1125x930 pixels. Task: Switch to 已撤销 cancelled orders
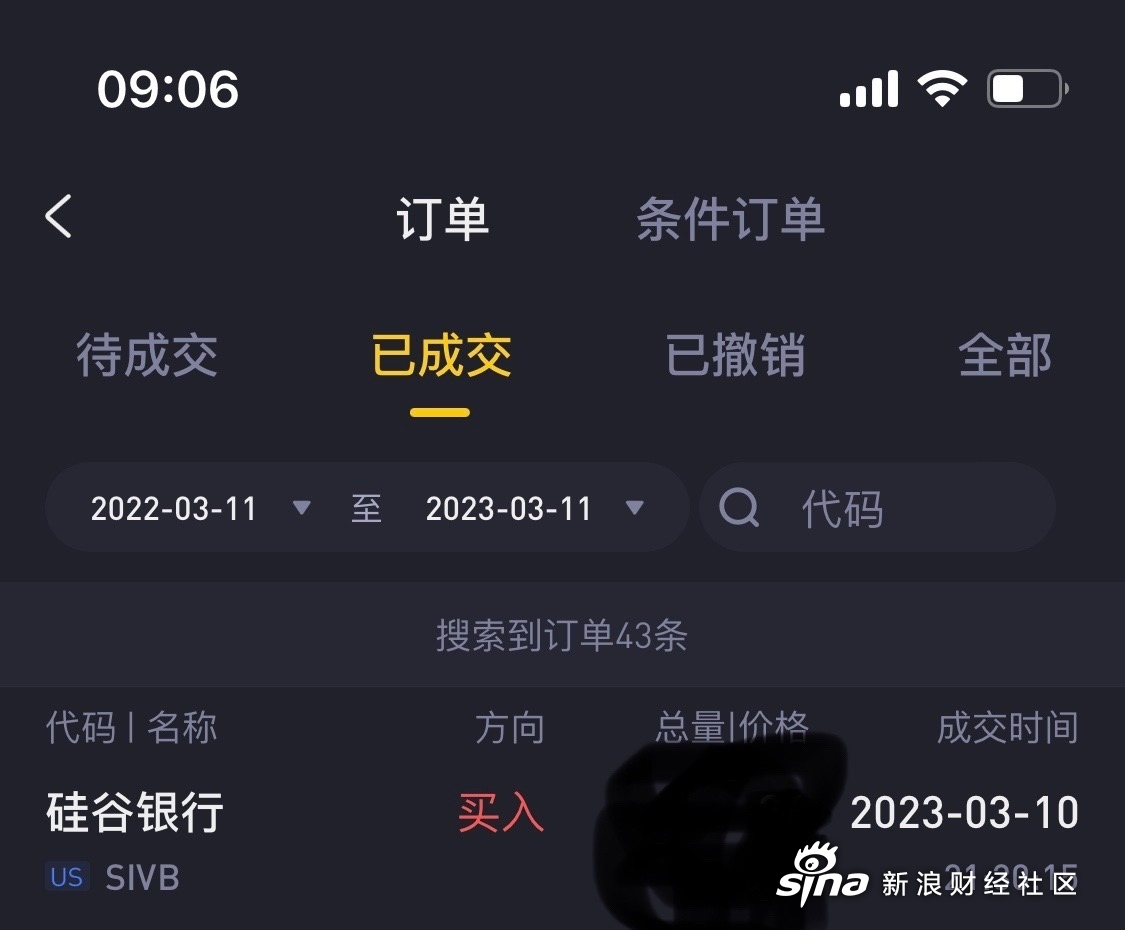coord(735,356)
